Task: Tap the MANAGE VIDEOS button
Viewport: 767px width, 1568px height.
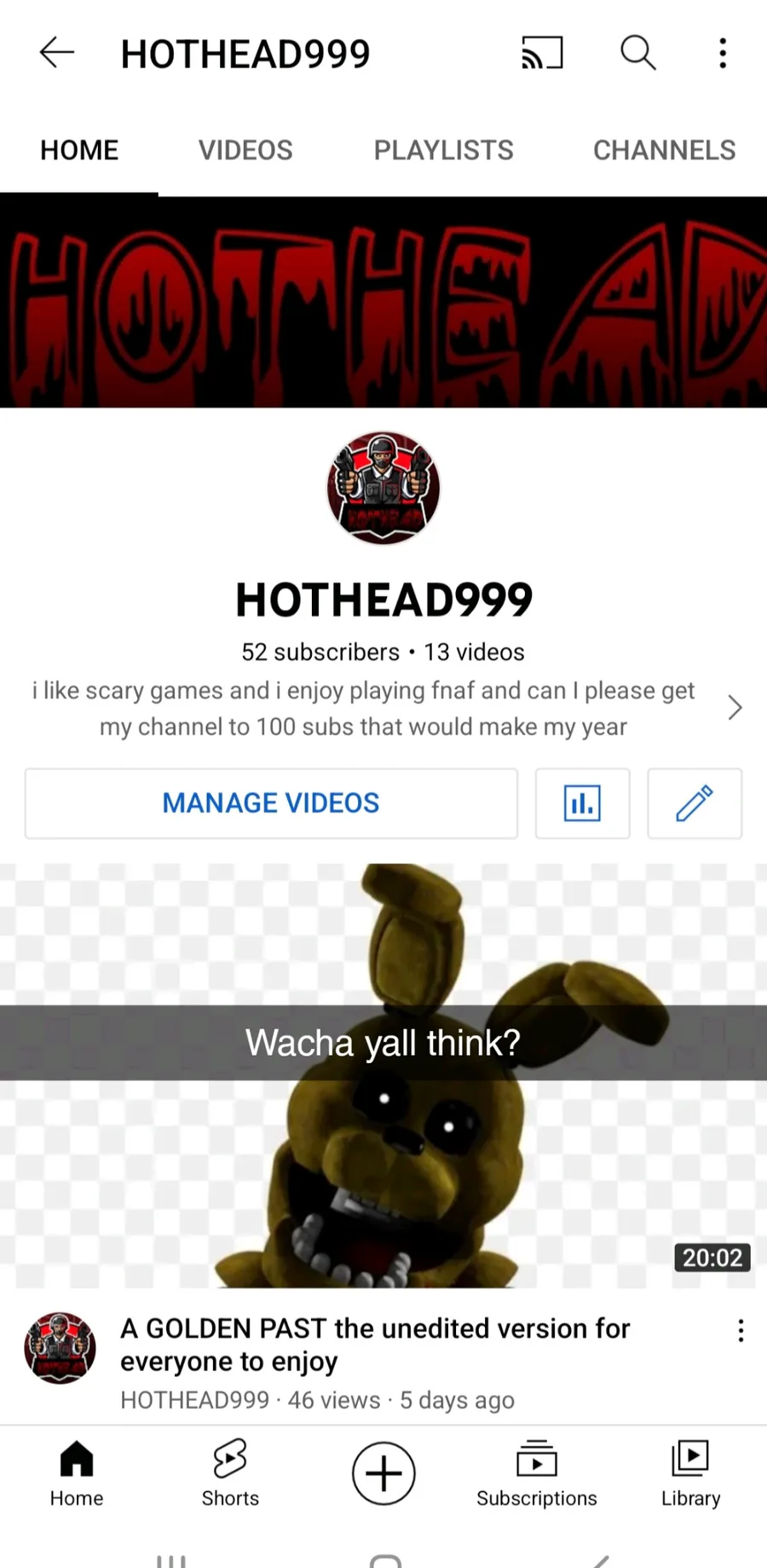Action: (271, 803)
